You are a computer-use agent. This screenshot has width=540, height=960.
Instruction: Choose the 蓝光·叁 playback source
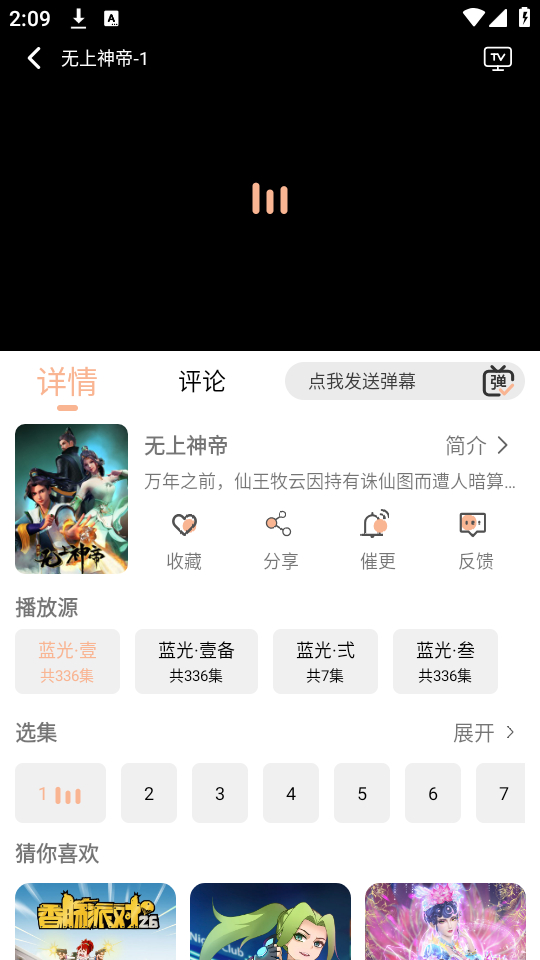coord(445,661)
